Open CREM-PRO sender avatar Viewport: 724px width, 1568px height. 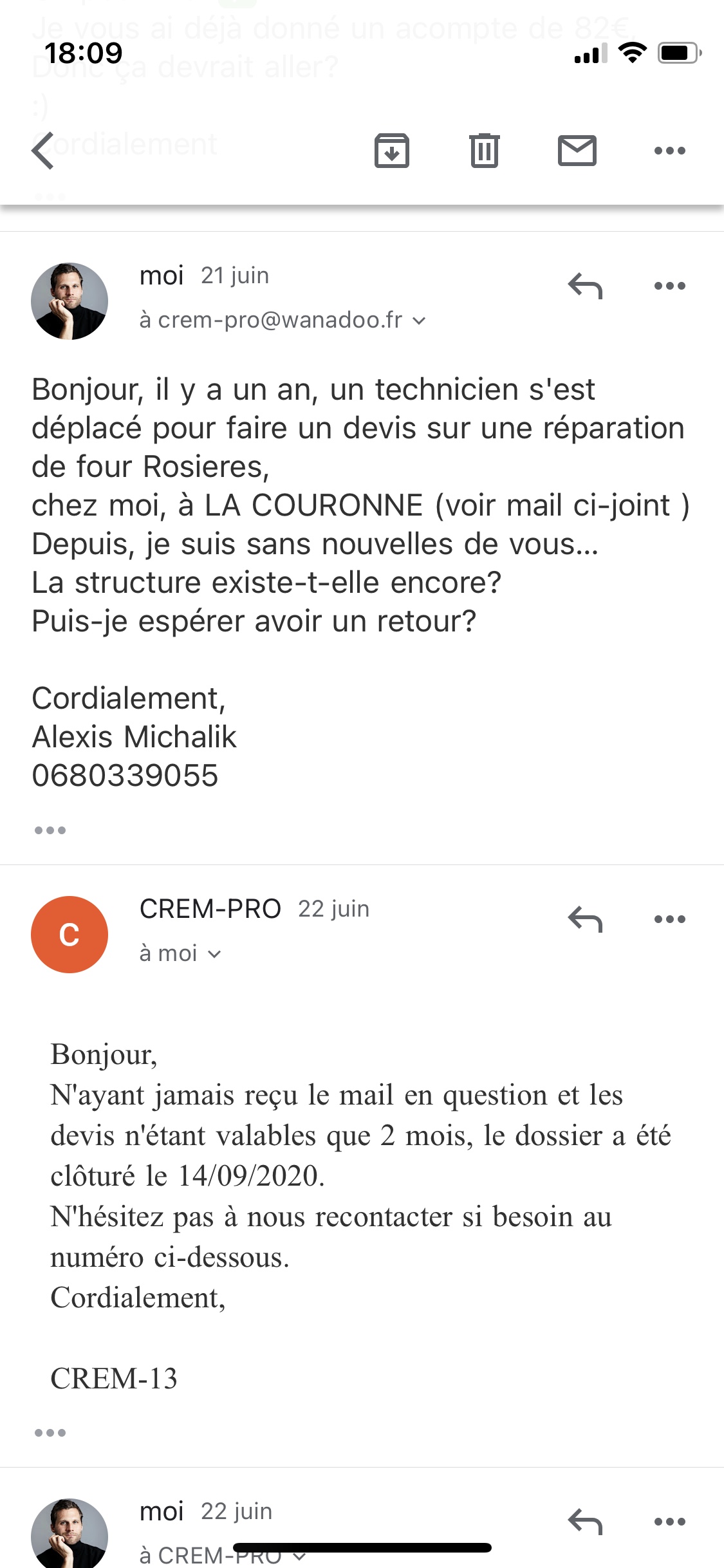tap(70, 935)
